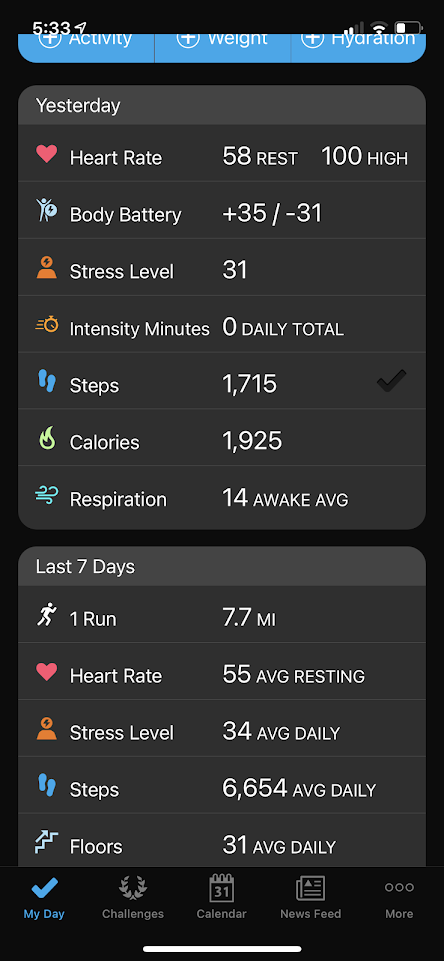View yesterday's Steps count of 1,715
Viewport: 444px width, 961px height.
(222, 381)
